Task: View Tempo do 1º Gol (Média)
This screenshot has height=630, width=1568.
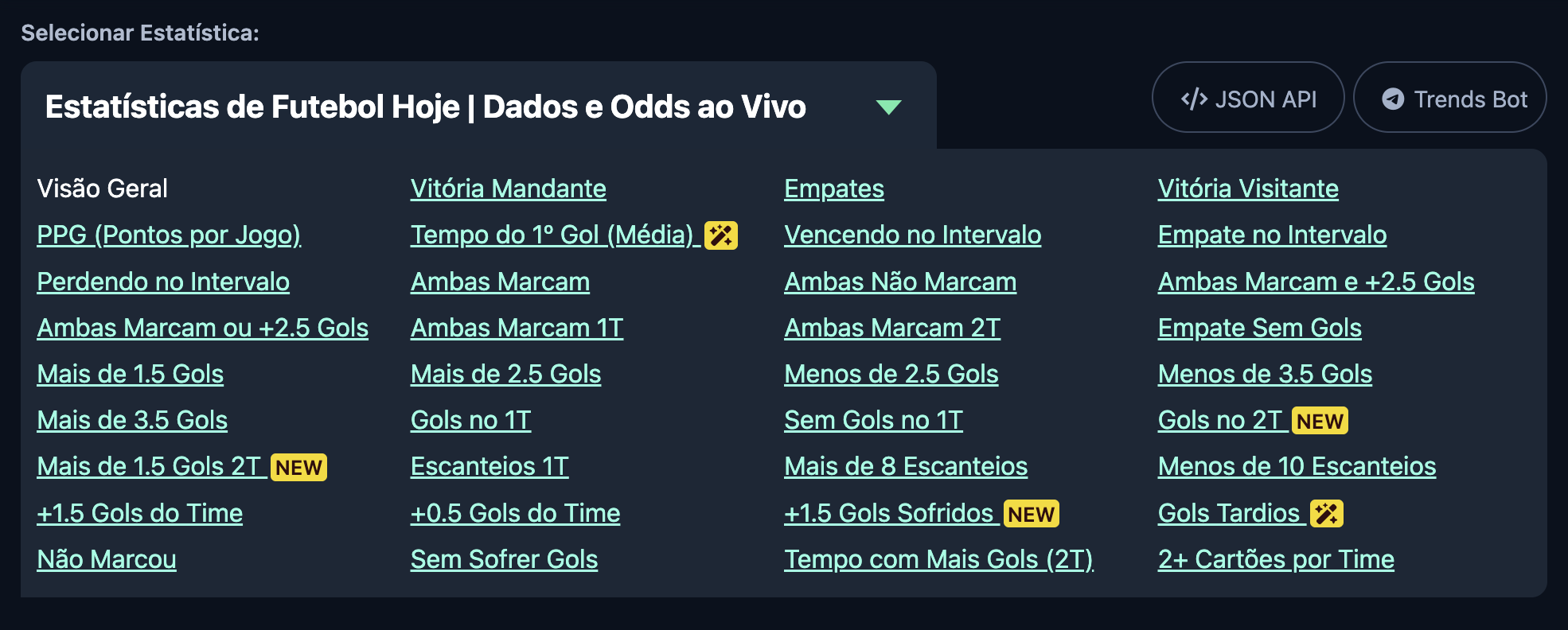Action: 552,235
